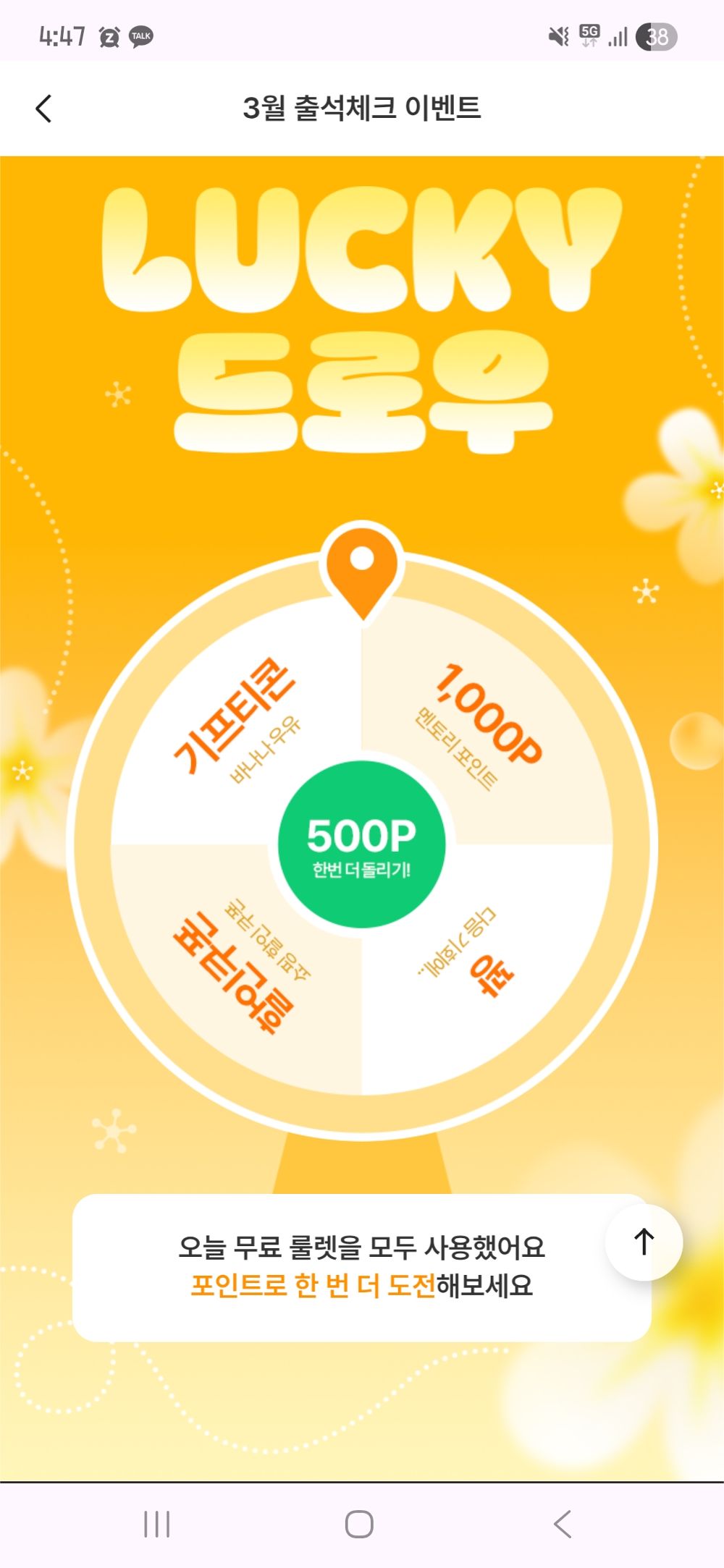
Task: Go back from the attendance event page
Action: 44,109
